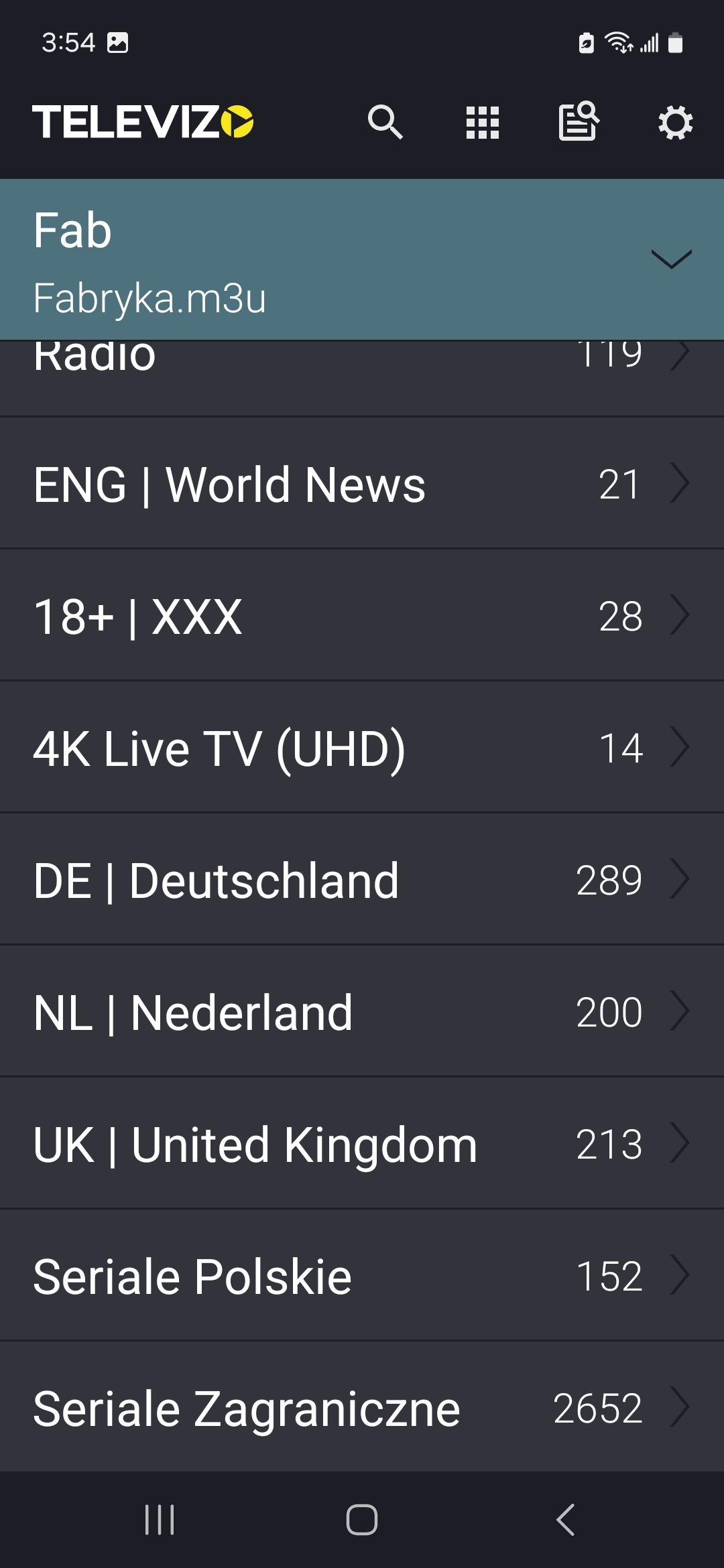View the Seriale Polskie list
The height and width of the screenshot is (1568, 724).
coord(362,1276)
